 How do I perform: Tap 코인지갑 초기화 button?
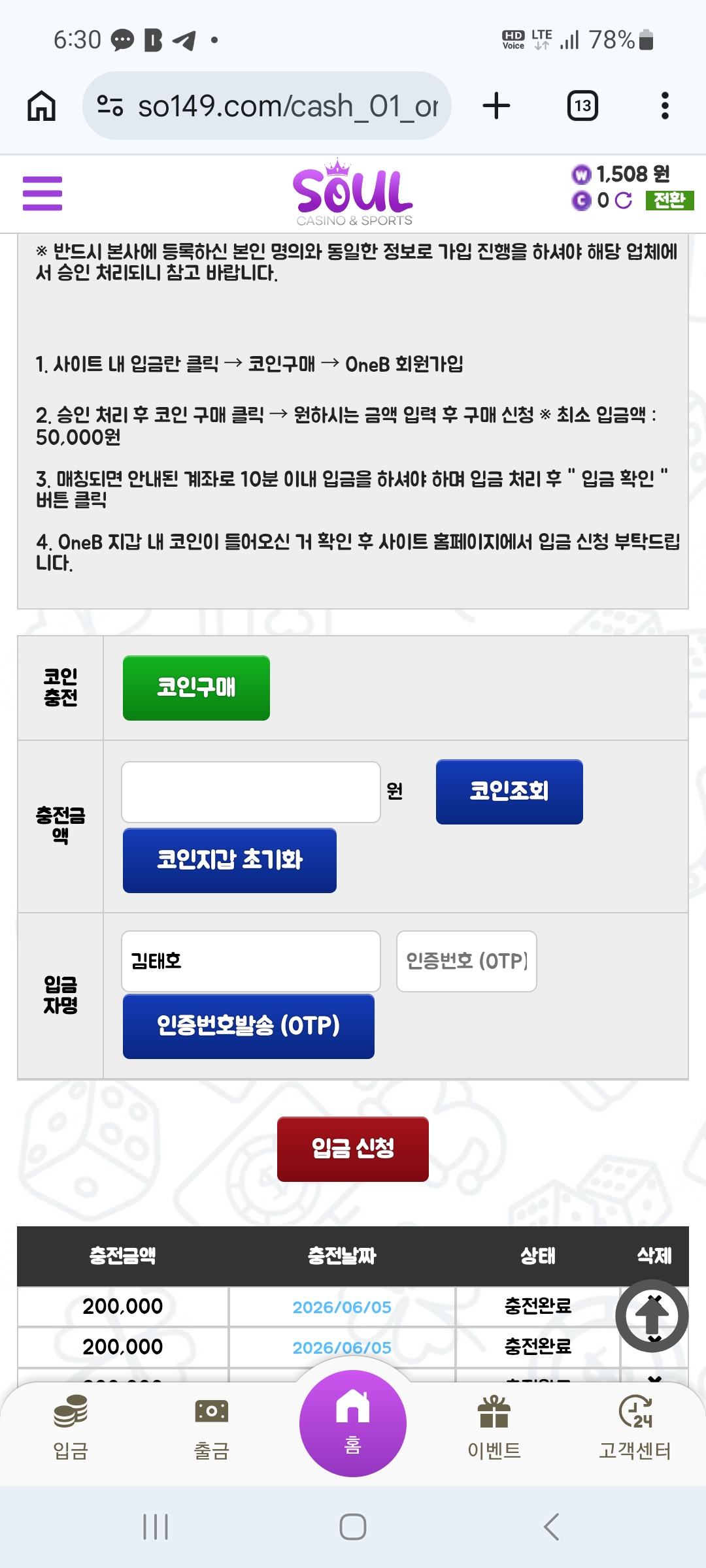click(x=229, y=860)
